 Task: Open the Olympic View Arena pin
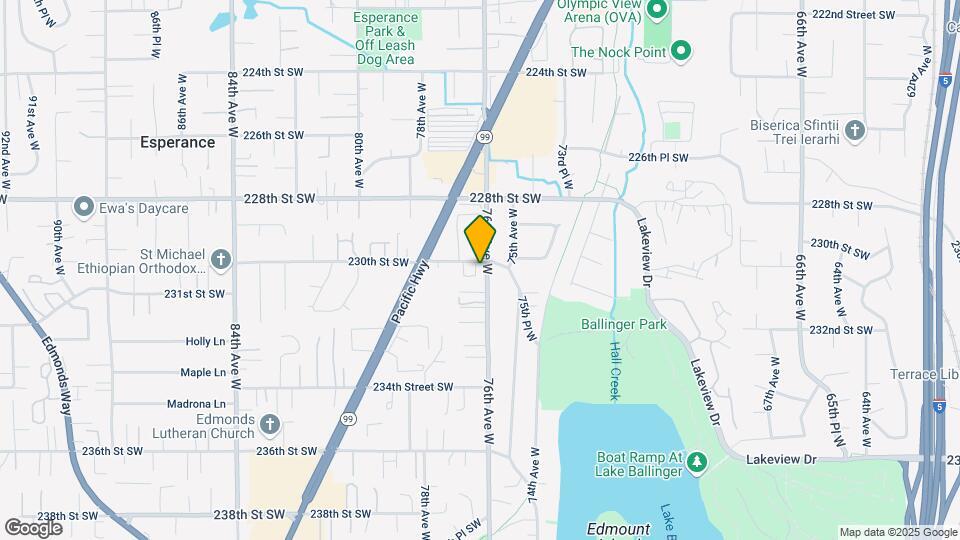pyautogui.click(x=657, y=11)
